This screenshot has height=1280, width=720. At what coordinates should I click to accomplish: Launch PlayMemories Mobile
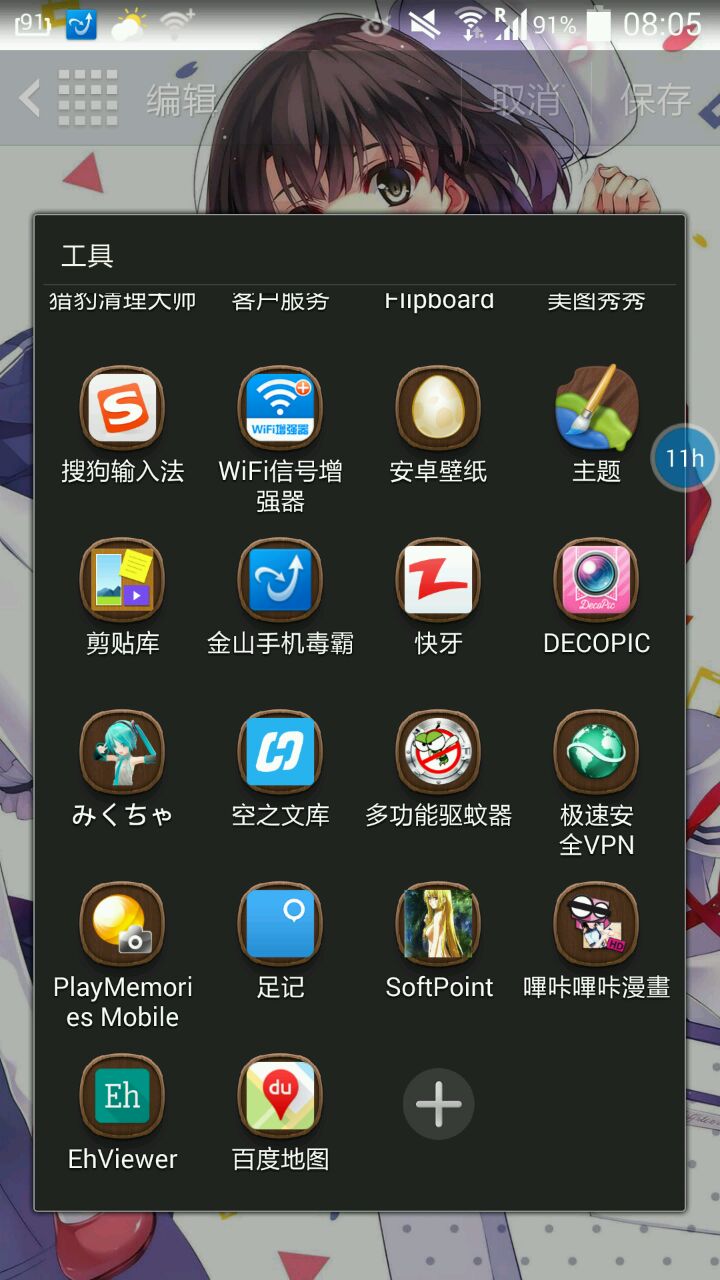122,924
